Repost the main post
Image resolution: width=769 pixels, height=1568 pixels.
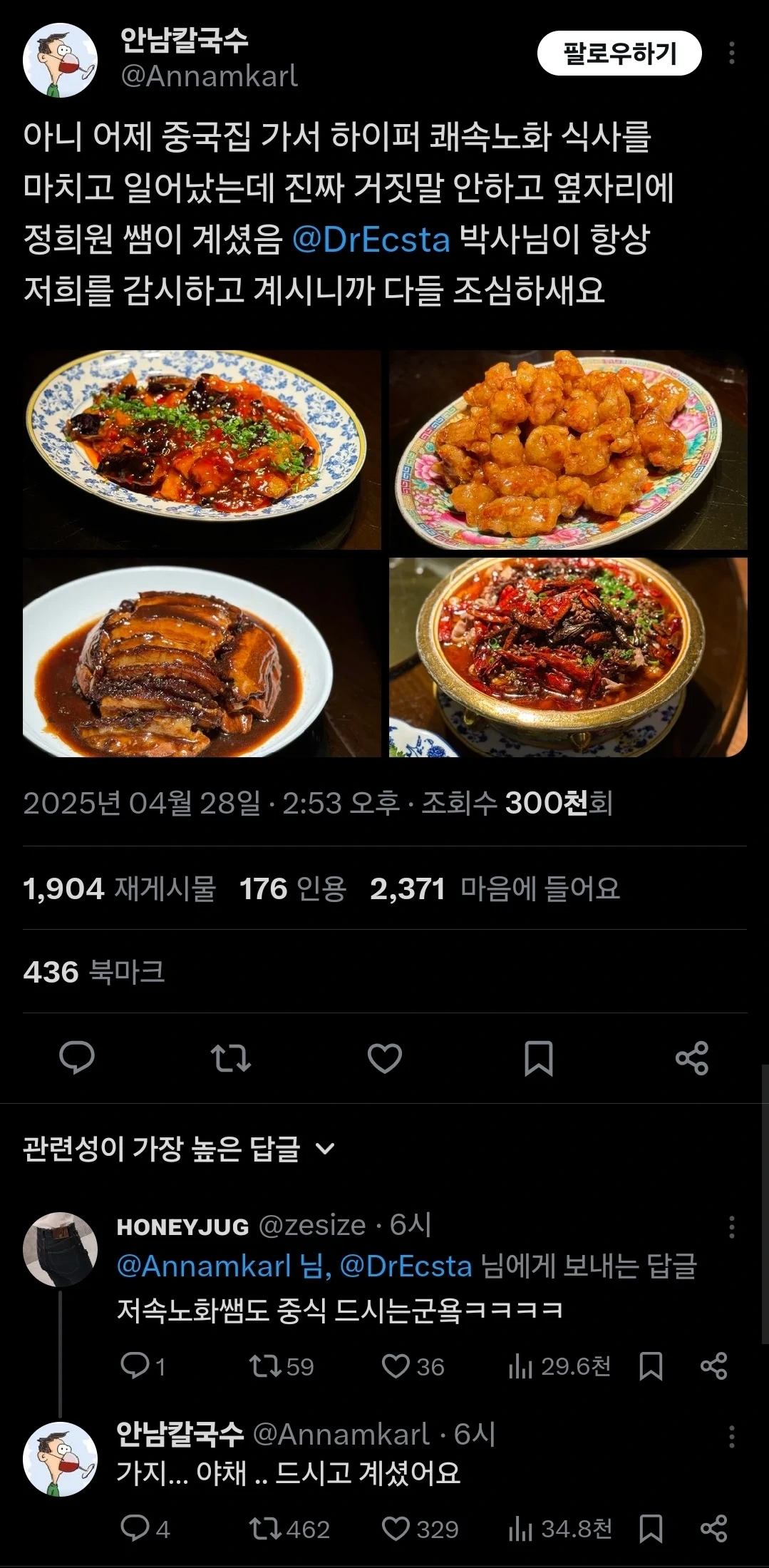231,1058
